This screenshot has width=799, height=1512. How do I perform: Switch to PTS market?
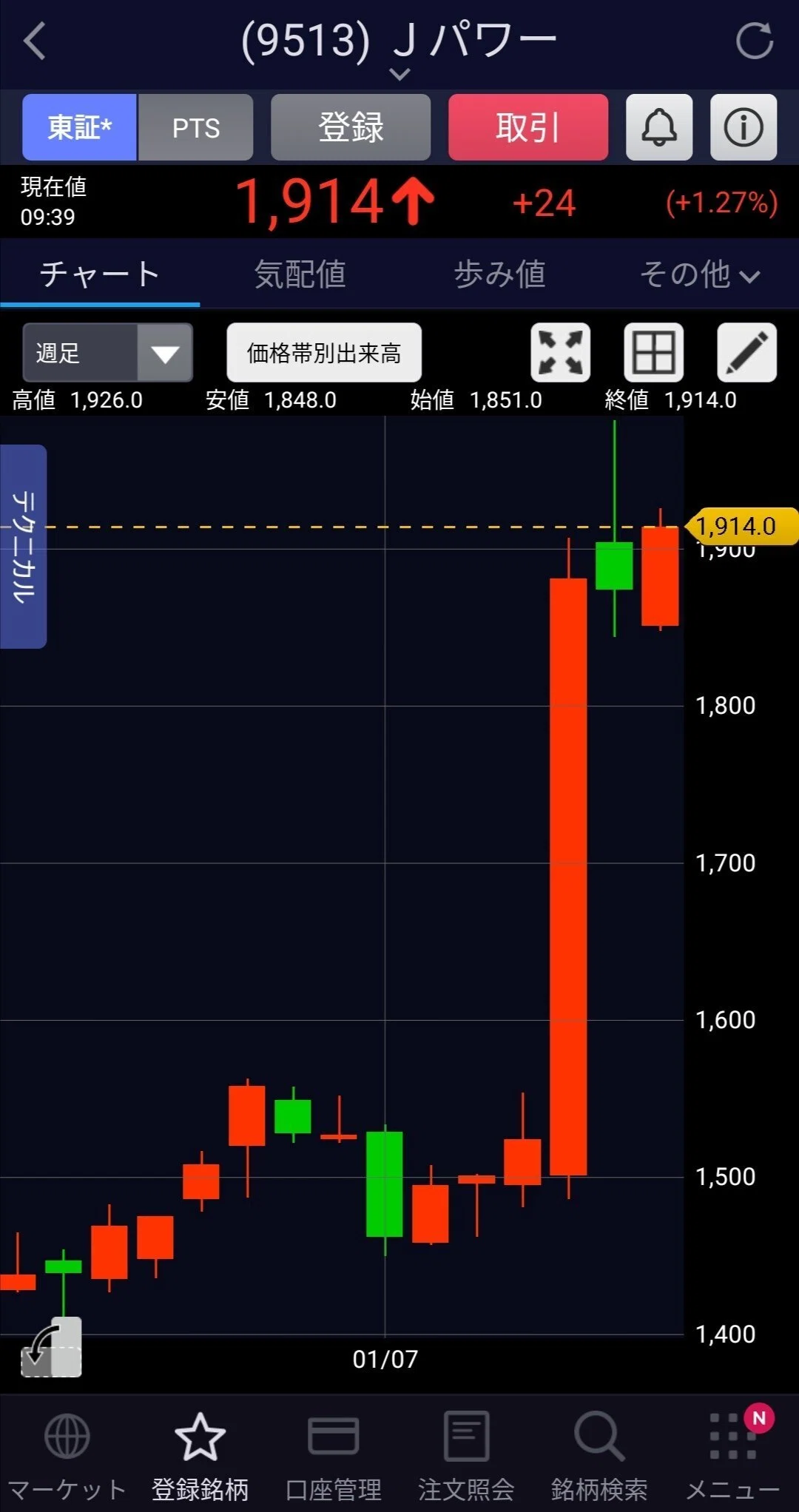[195, 127]
